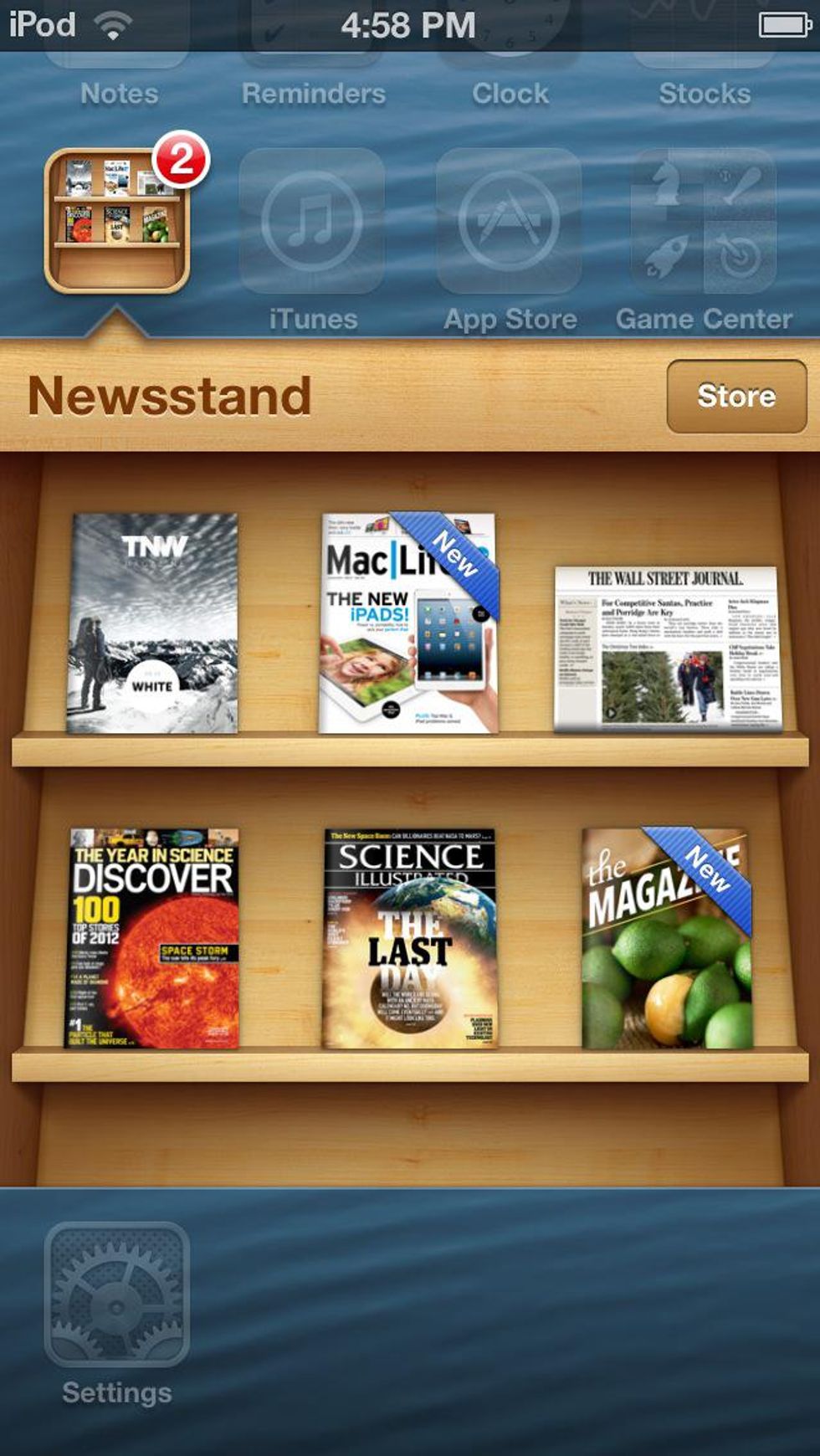The image size is (820, 1456).
Task: Open the Discover magazine cover
Action: (153, 938)
